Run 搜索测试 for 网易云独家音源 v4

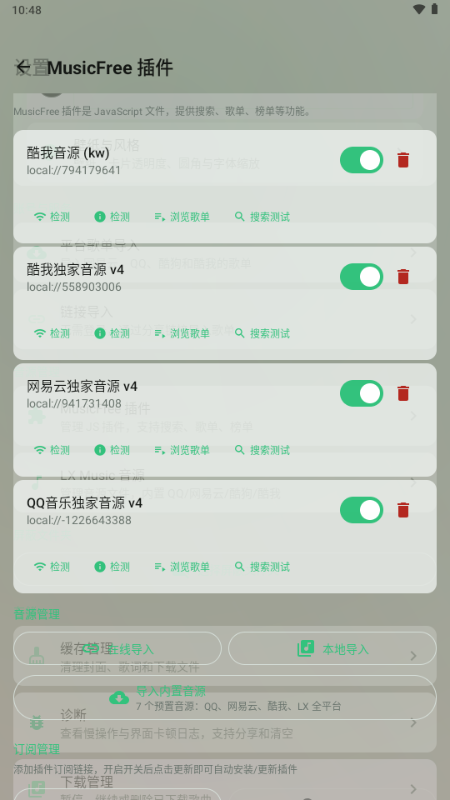262,450
